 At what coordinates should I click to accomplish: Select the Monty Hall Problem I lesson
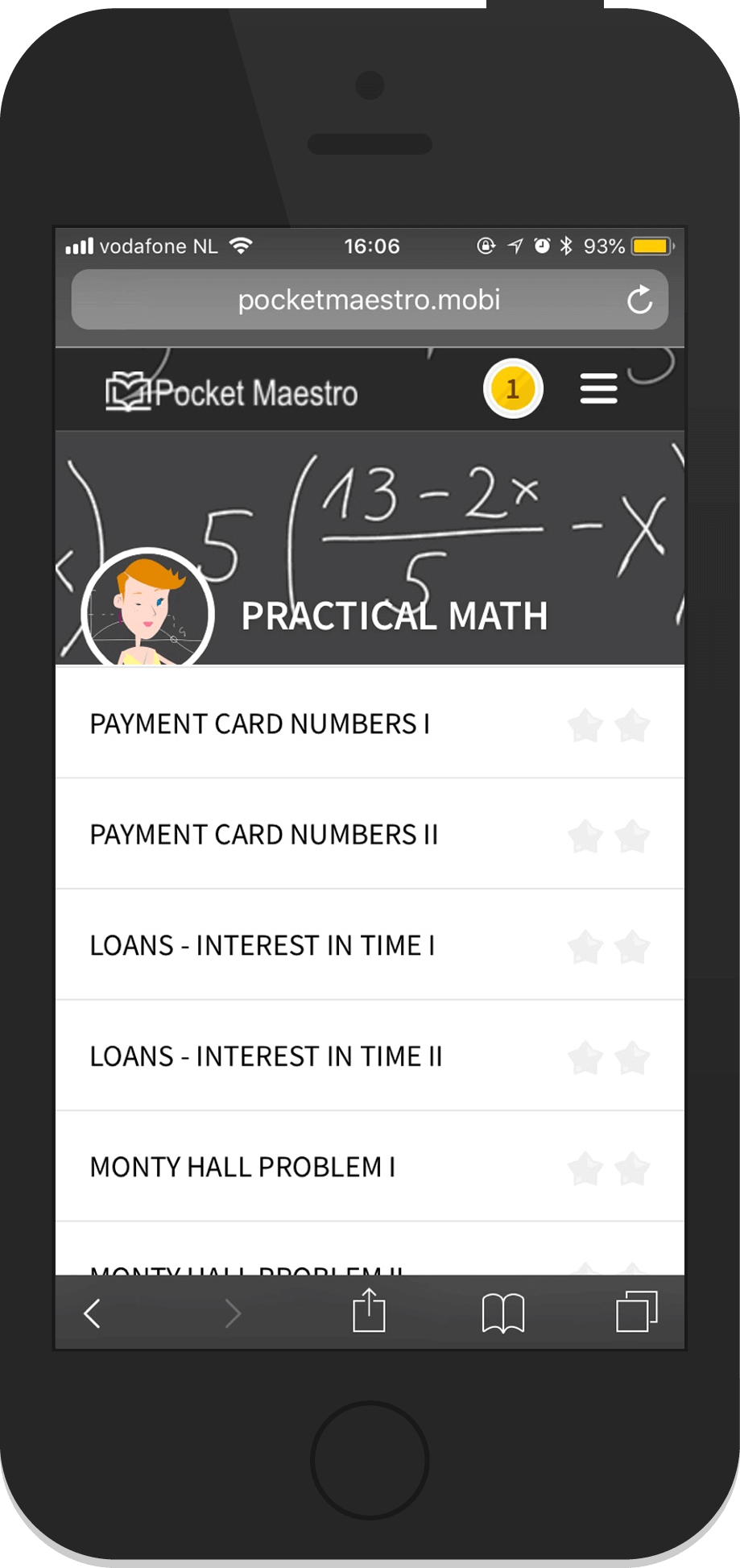(x=242, y=1167)
